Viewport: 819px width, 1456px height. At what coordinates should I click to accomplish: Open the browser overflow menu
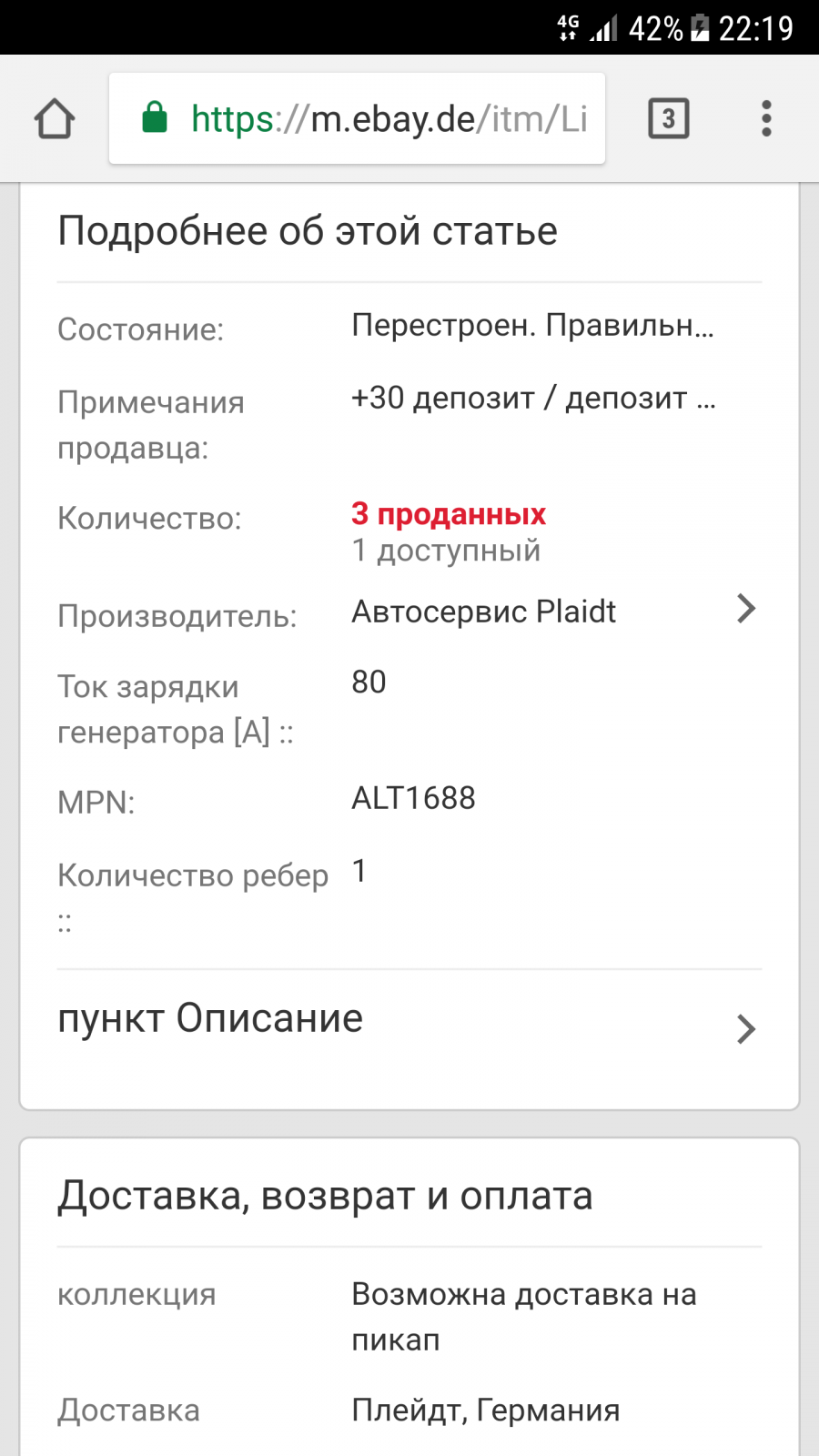coord(766,118)
